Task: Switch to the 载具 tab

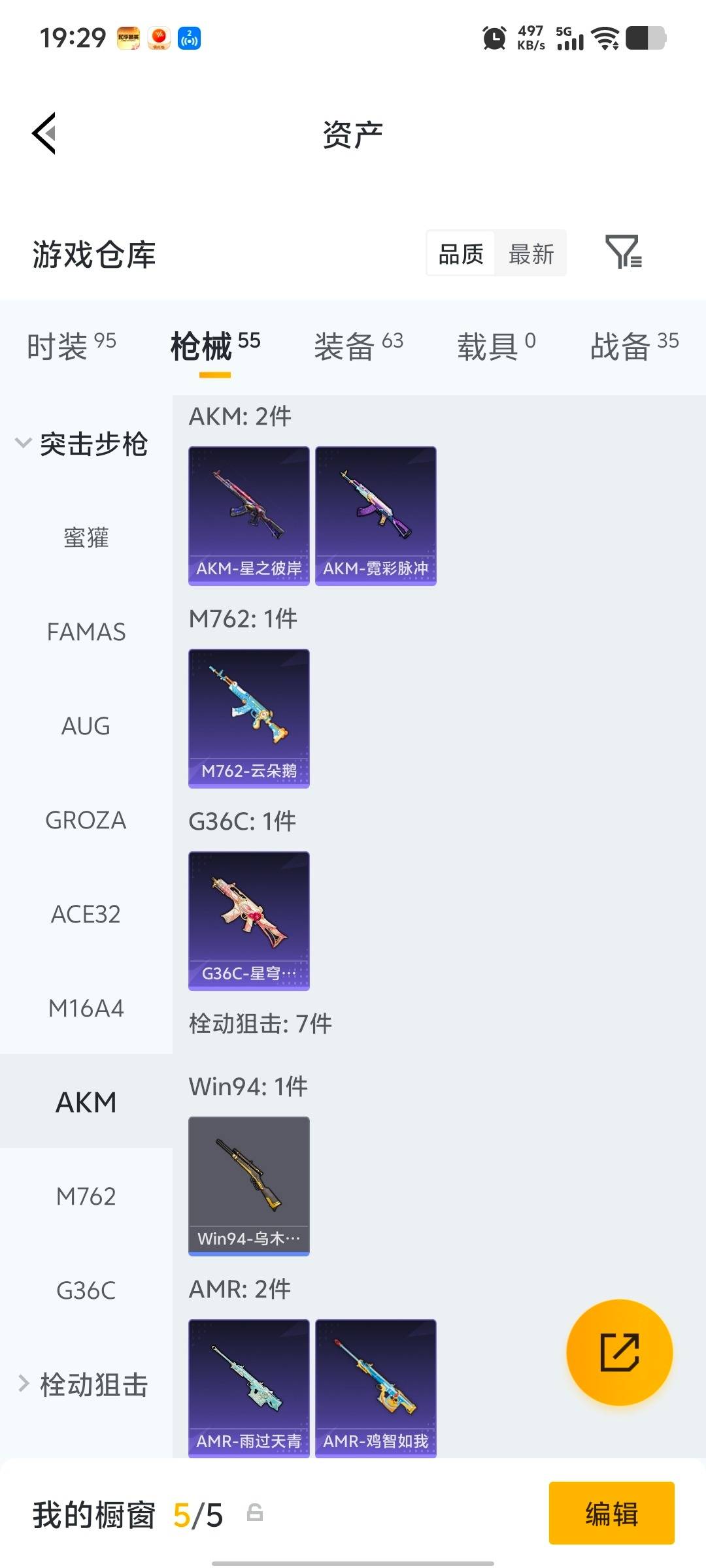Action: (x=496, y=345)
